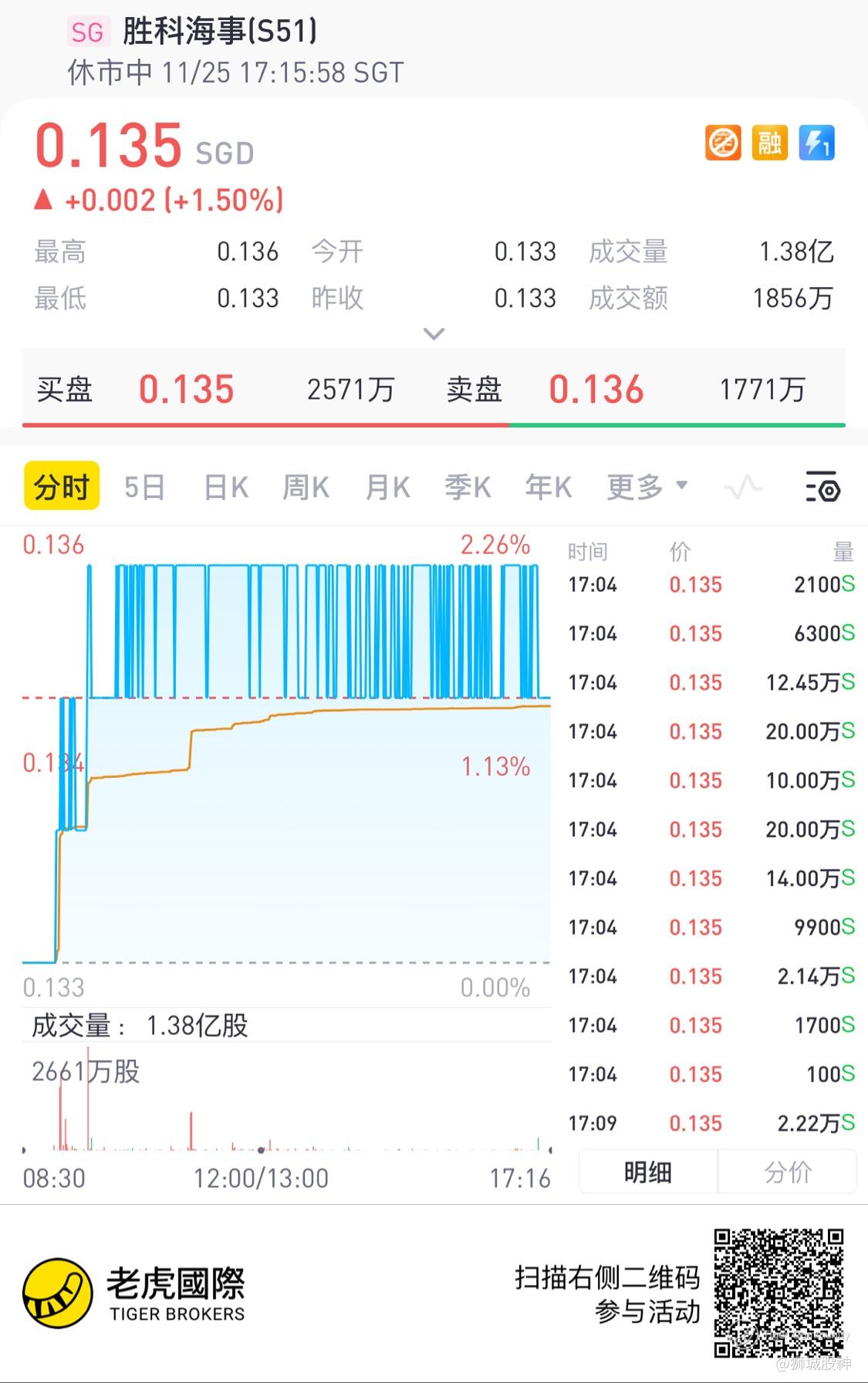
Task: Open the 更多 chart period dropdown
Action: coord(647,487)
